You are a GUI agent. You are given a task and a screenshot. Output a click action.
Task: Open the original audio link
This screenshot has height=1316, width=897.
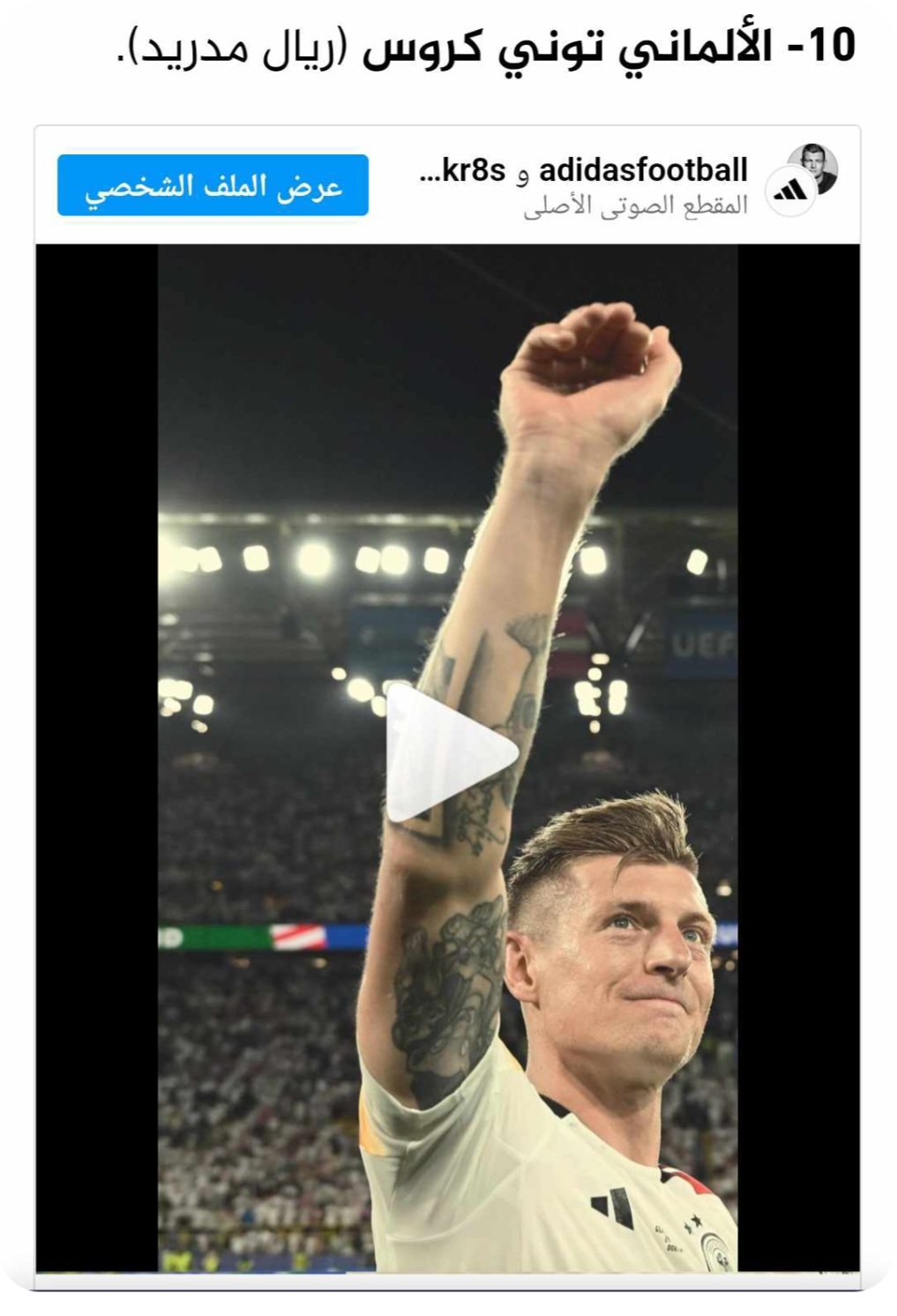(635, 206)
